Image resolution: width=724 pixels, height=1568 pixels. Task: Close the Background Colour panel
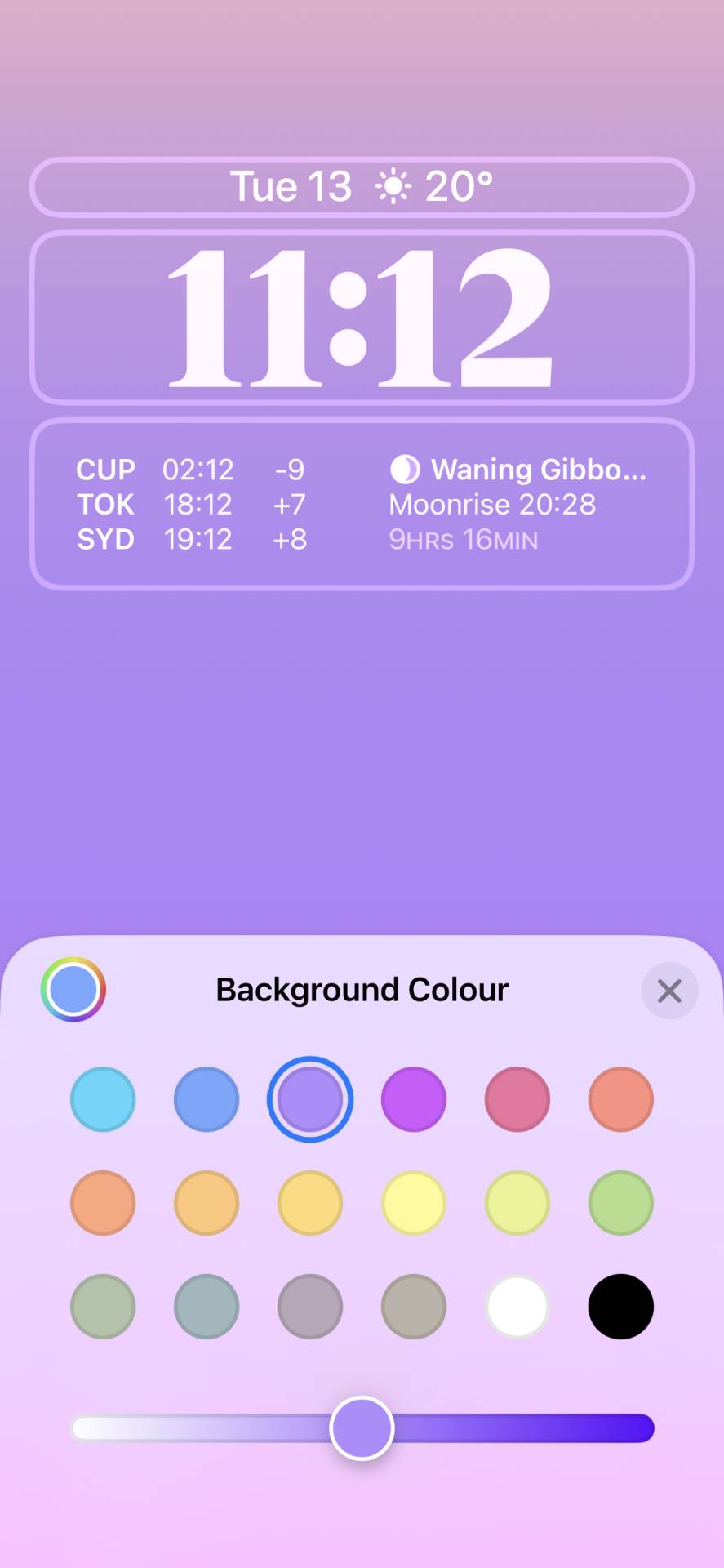[x=669, y=990]
